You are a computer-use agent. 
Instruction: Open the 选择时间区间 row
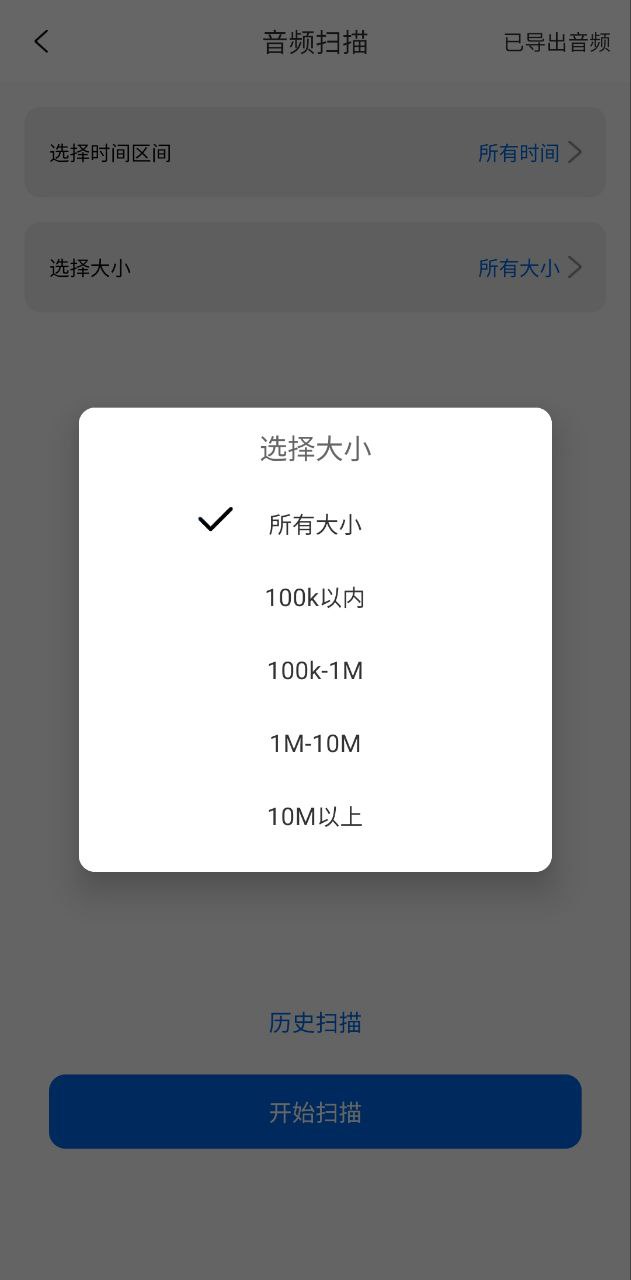click(x=315, y=153)
